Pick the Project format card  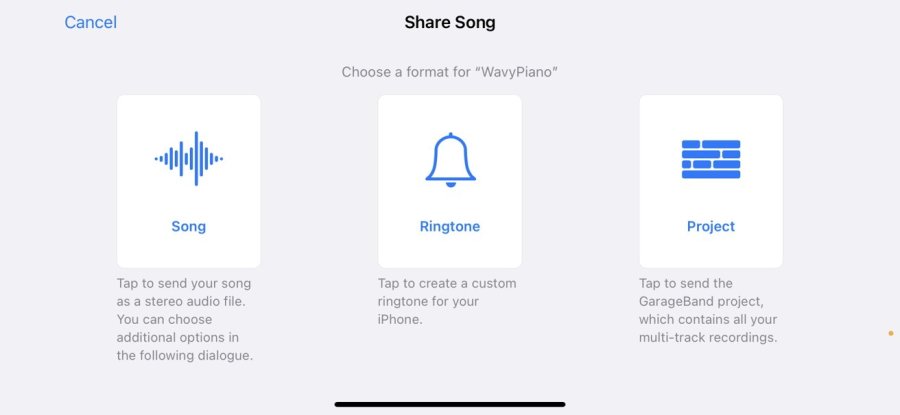(711, 181)
